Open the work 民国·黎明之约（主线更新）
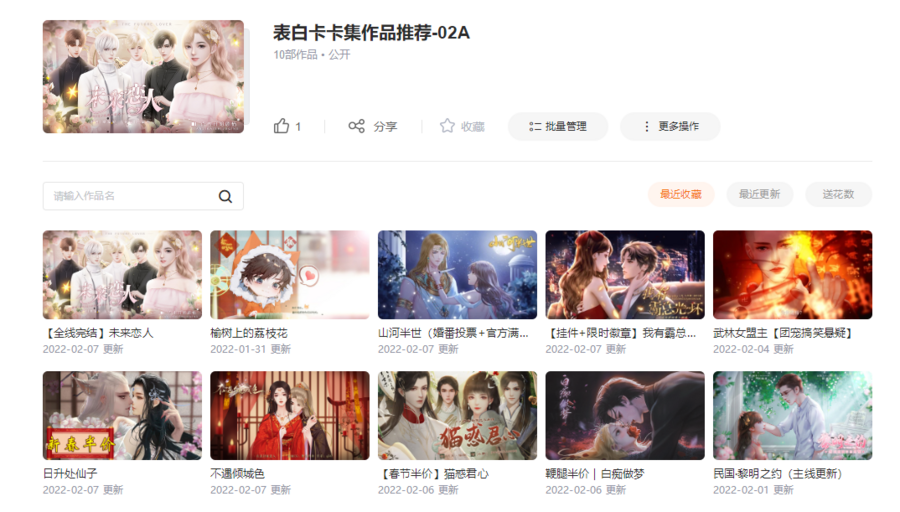The image size is (900, 512). (x=792, y=416)
